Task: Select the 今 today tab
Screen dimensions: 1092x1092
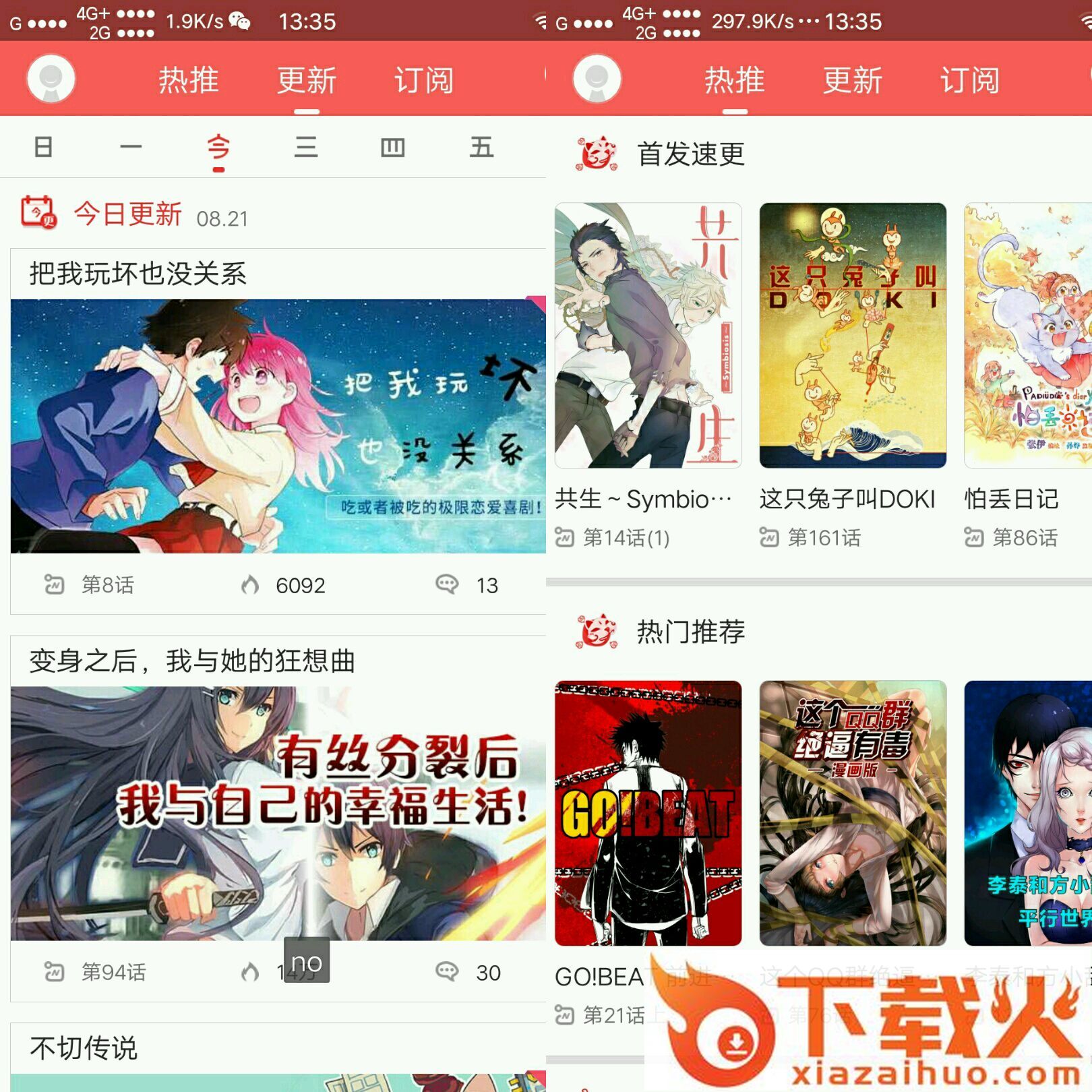Action: point(218,147)
